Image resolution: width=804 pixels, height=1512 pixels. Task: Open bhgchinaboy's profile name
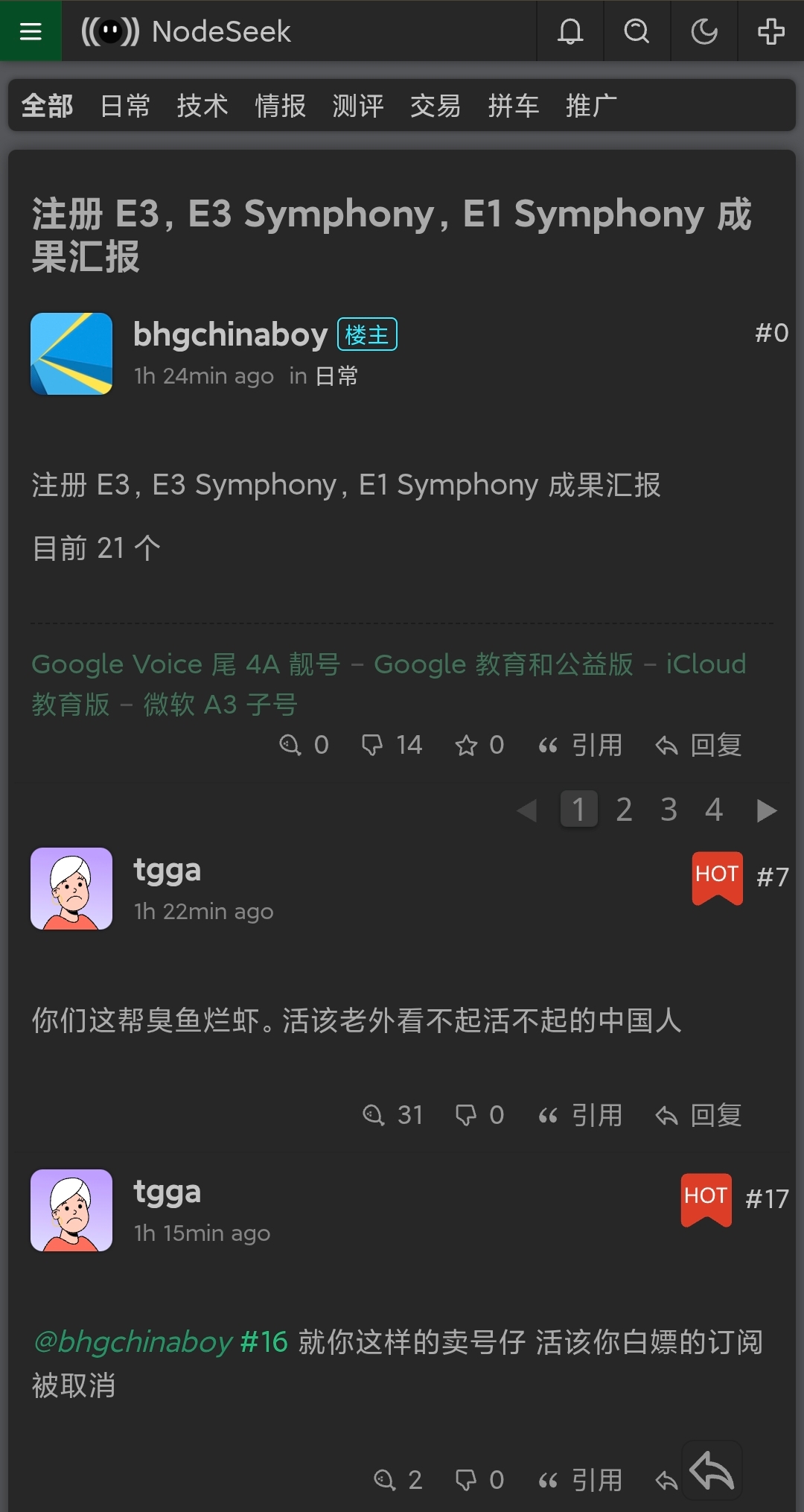click(230, 334)
